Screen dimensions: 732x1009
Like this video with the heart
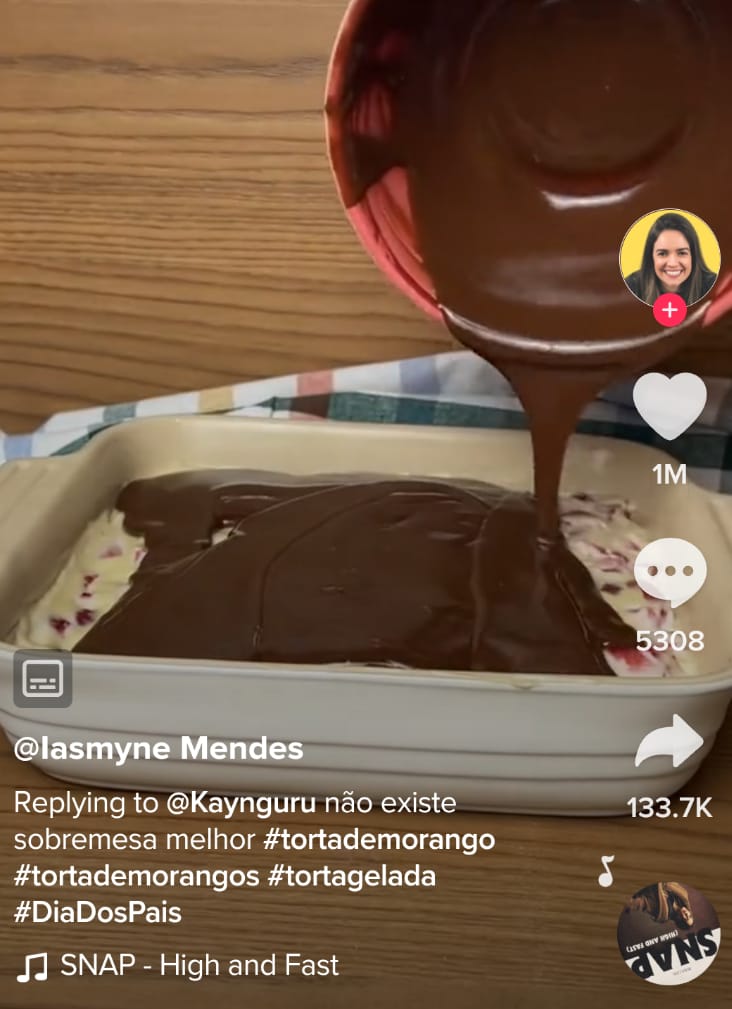click(669, 407)
